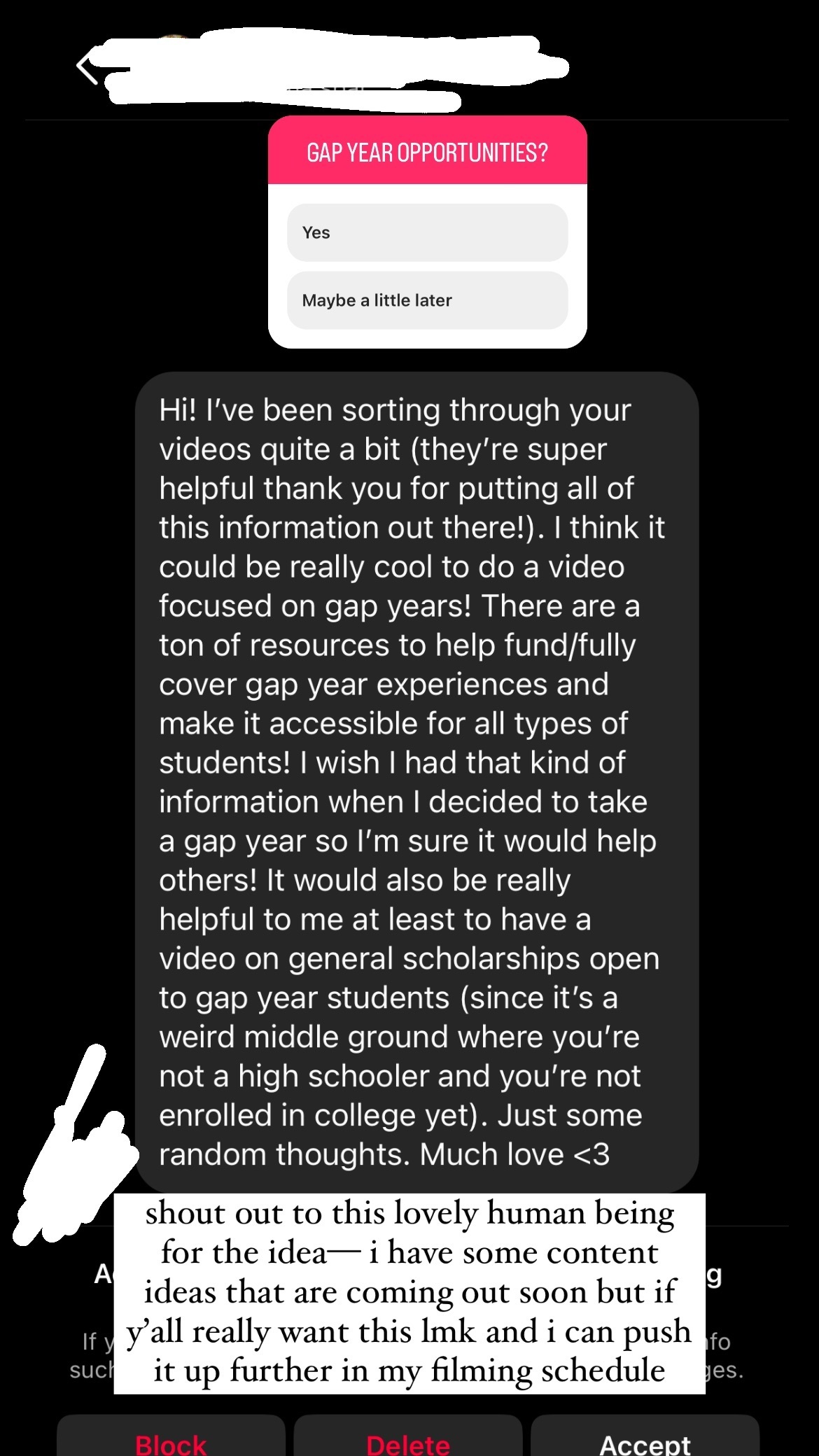819x1456 pixels.
Task: Accept the message request
Action: click(645, 1436)
